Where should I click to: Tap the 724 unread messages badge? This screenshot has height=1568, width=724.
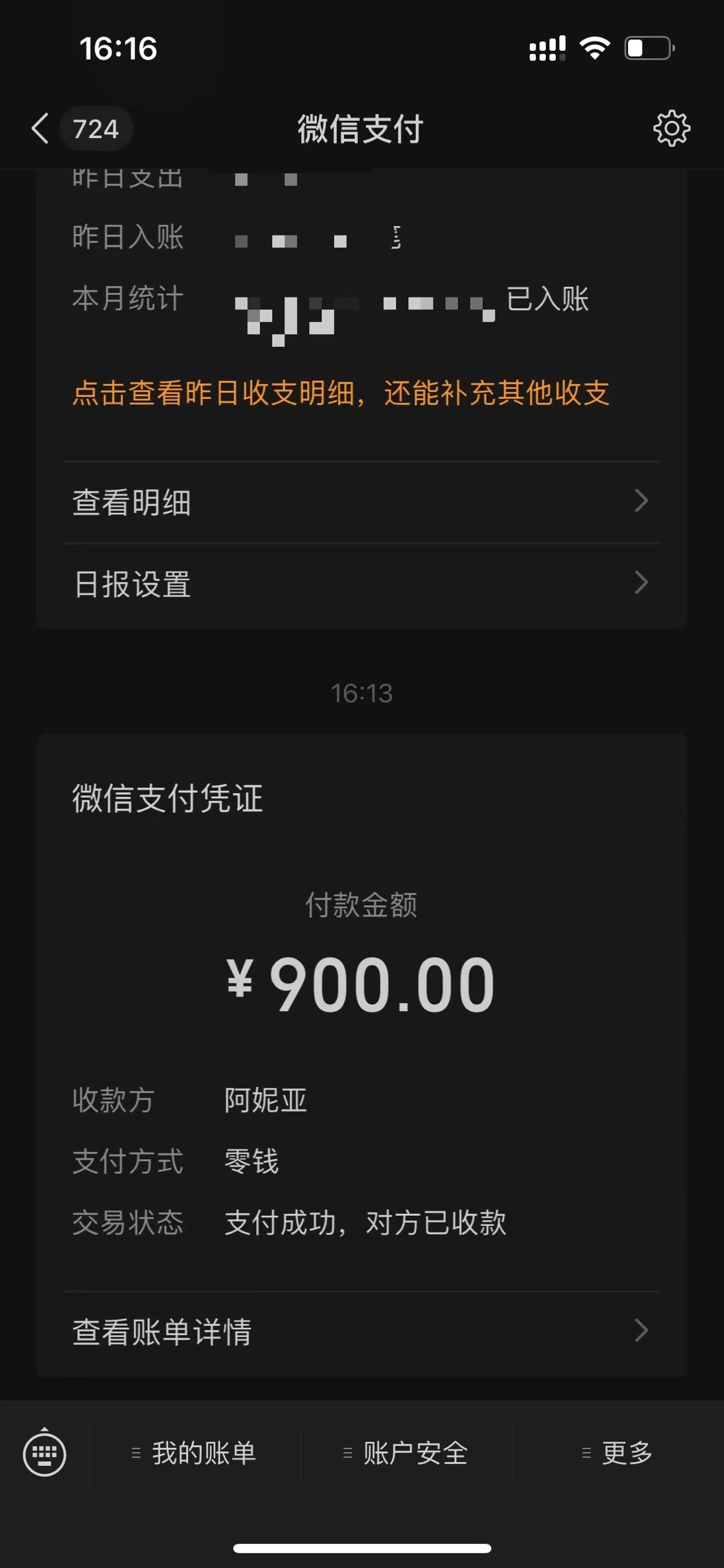click(96, 129)
